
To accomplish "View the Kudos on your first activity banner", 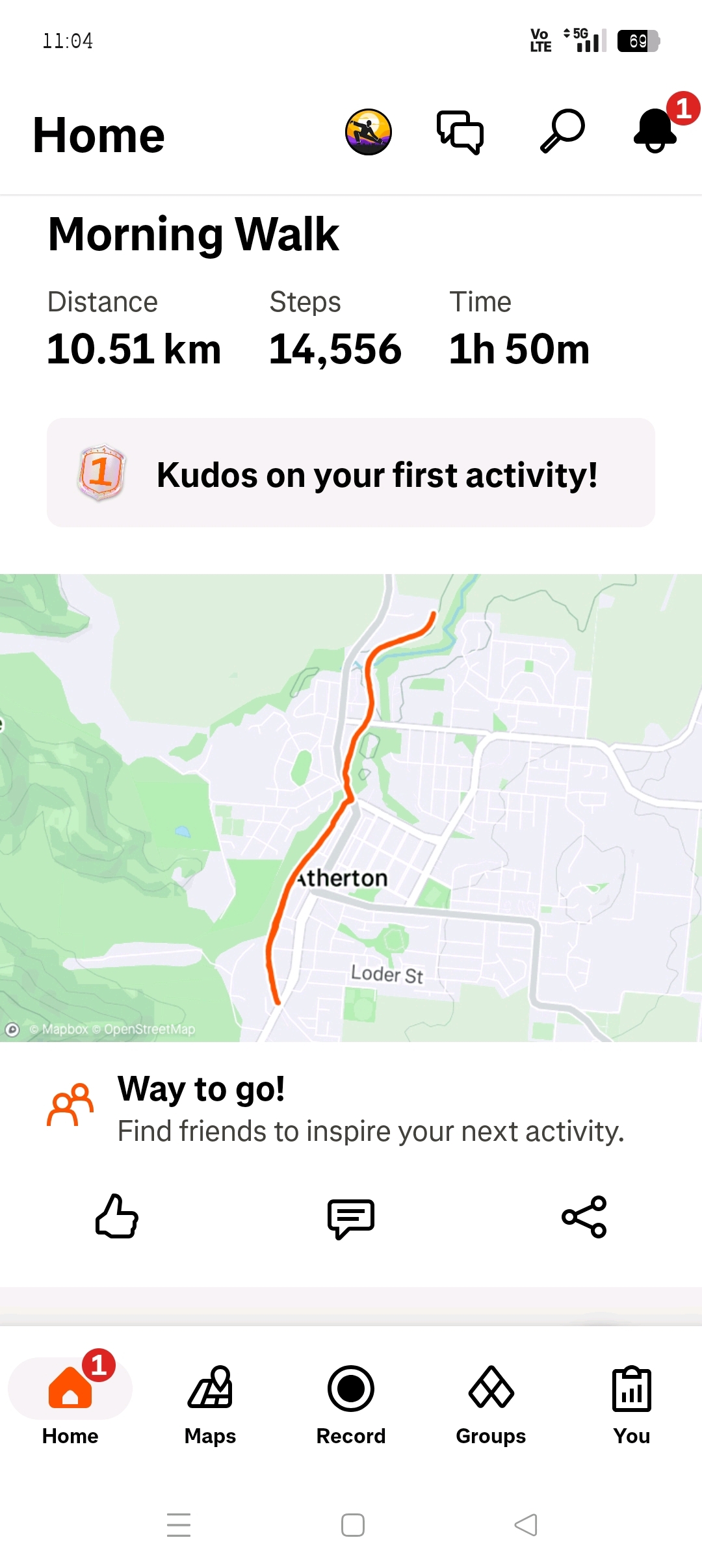I will [x=351, y=473].
